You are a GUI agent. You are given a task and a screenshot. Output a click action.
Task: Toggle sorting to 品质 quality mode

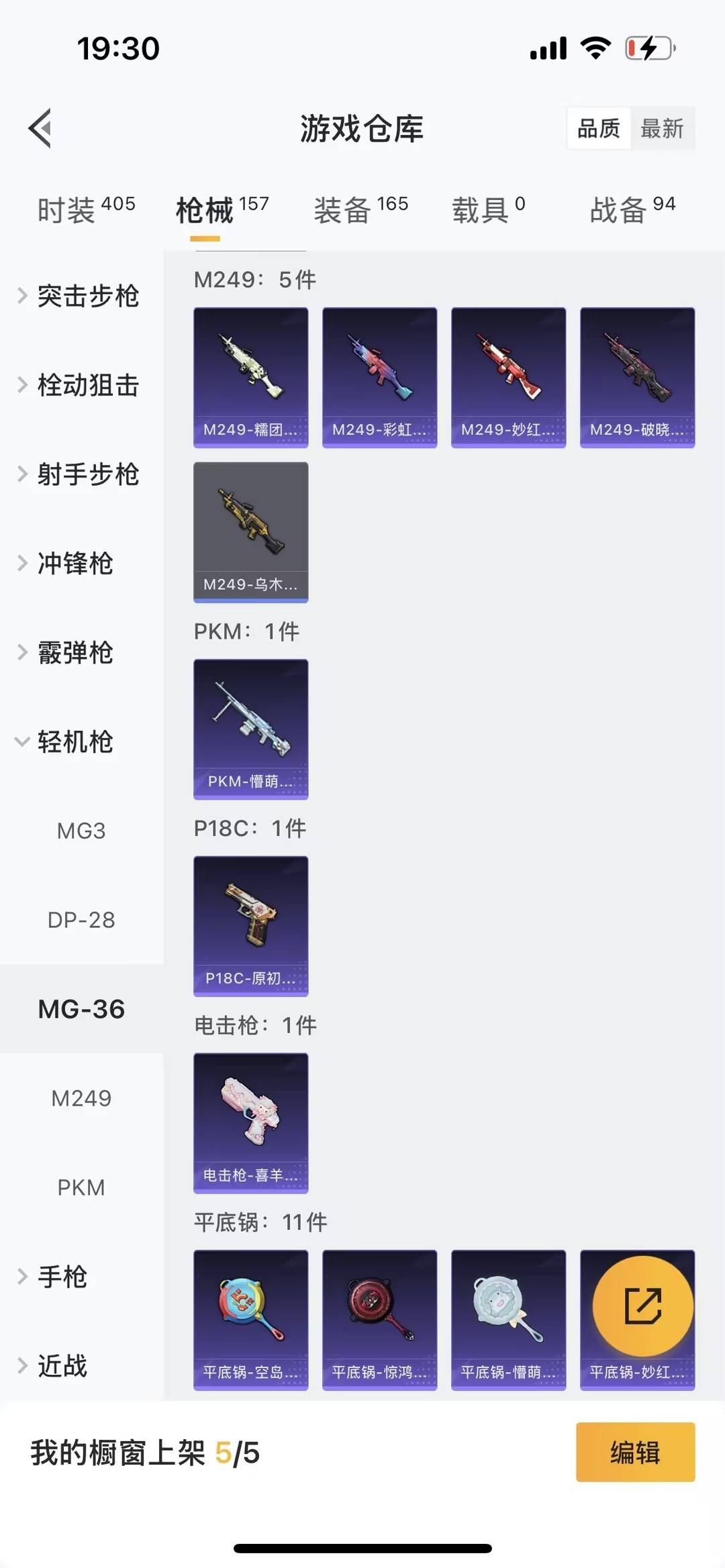[x=599, y=129]
